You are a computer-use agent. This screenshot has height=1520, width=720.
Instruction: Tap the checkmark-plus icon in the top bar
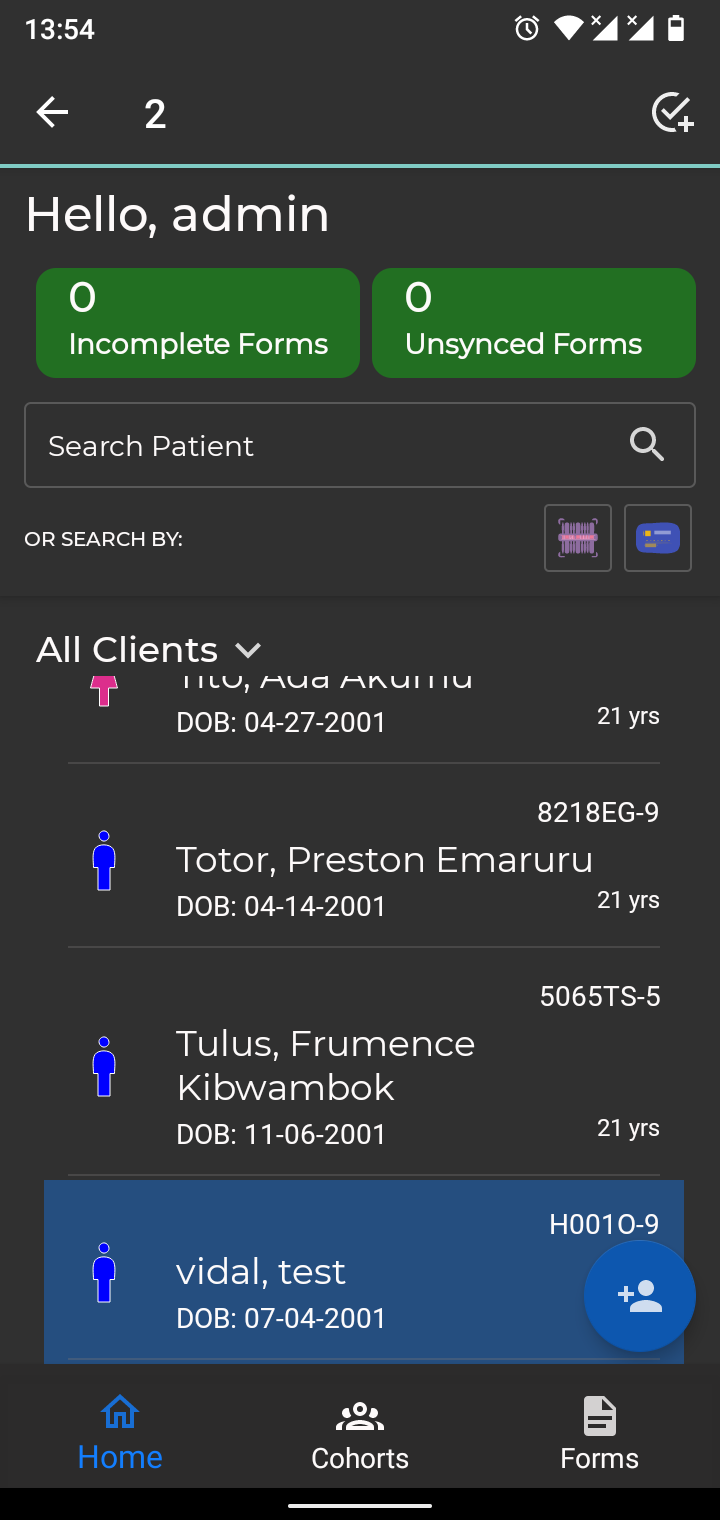pyautogui.click(x=672, y=113)
